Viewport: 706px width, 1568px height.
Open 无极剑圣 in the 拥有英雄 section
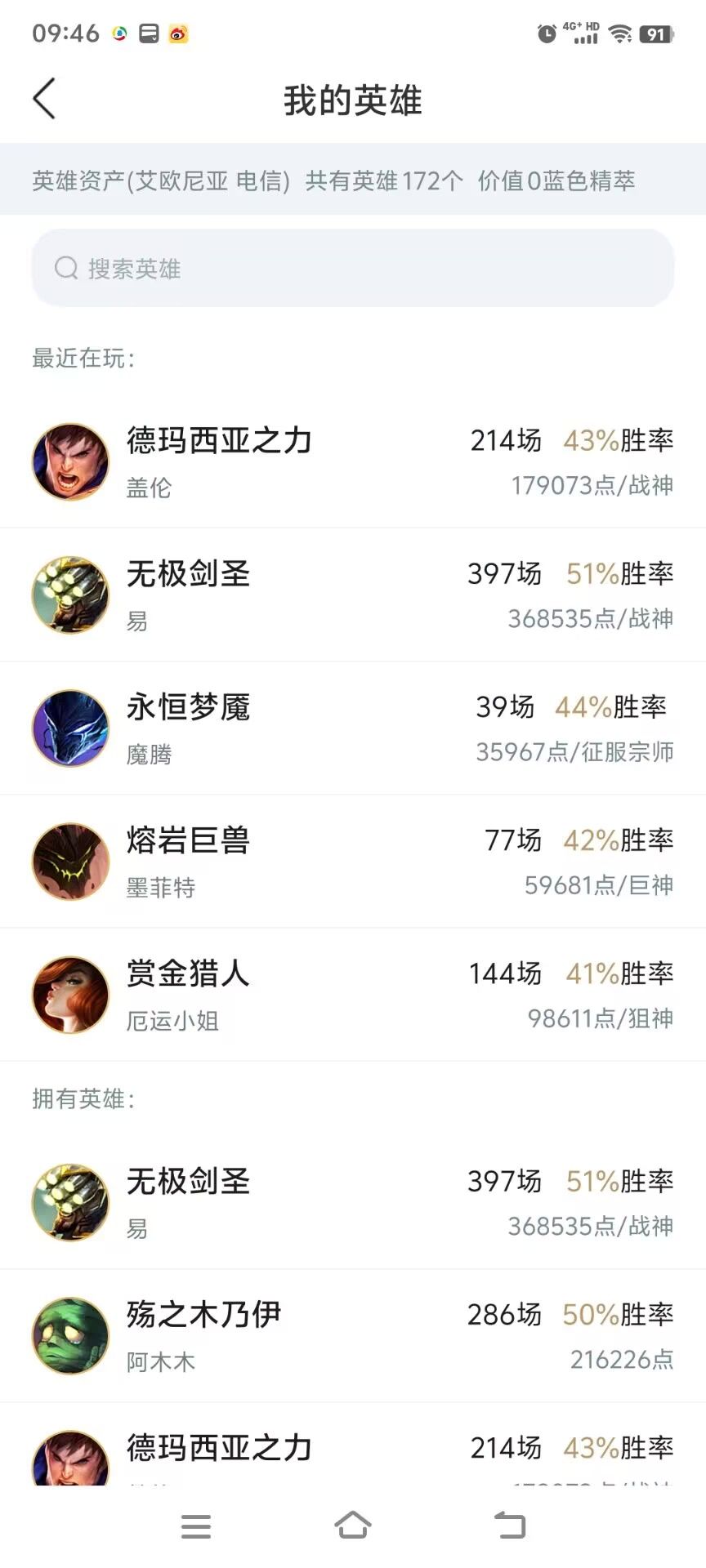[353, 1202]
